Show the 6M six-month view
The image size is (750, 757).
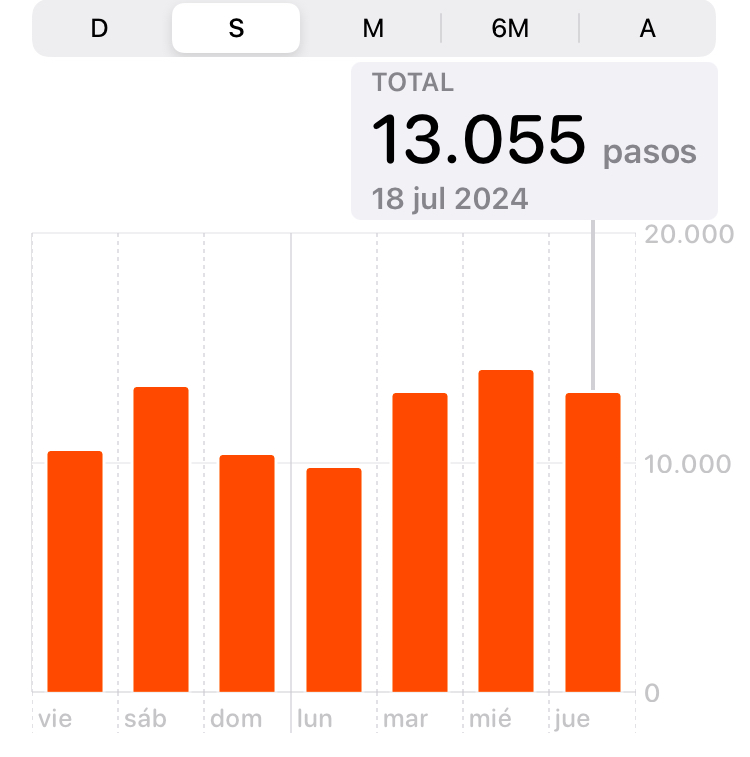[510, 28]
